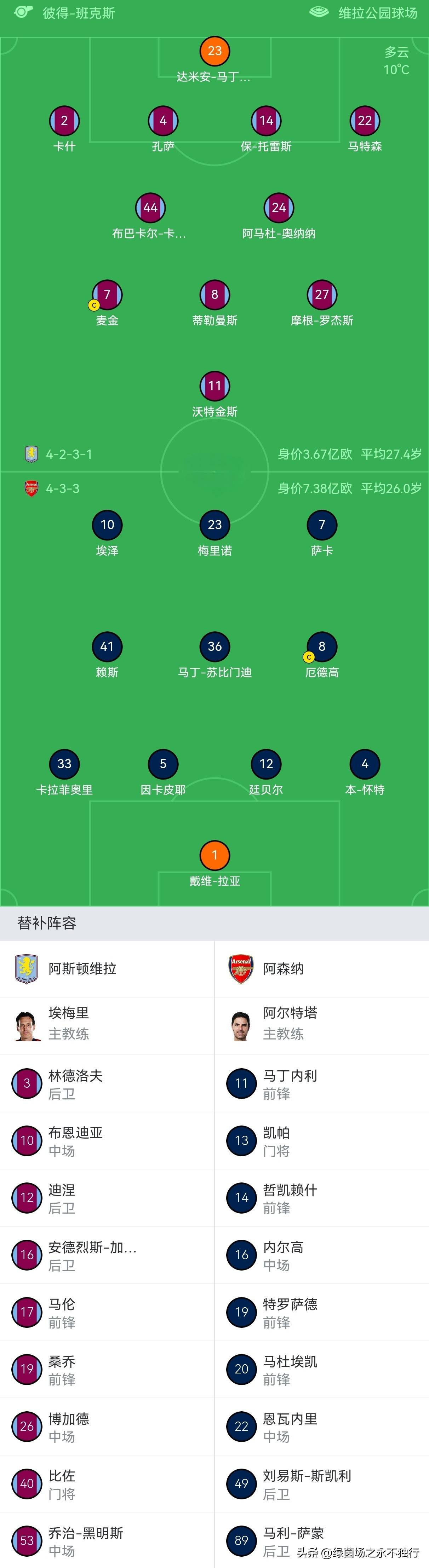Image resolution: width=429 pixels, height=1568 pixels.
Task: Open Arsenal player 梅里诺 number 23
Action: pyautogui.click(x=214, y=525)
